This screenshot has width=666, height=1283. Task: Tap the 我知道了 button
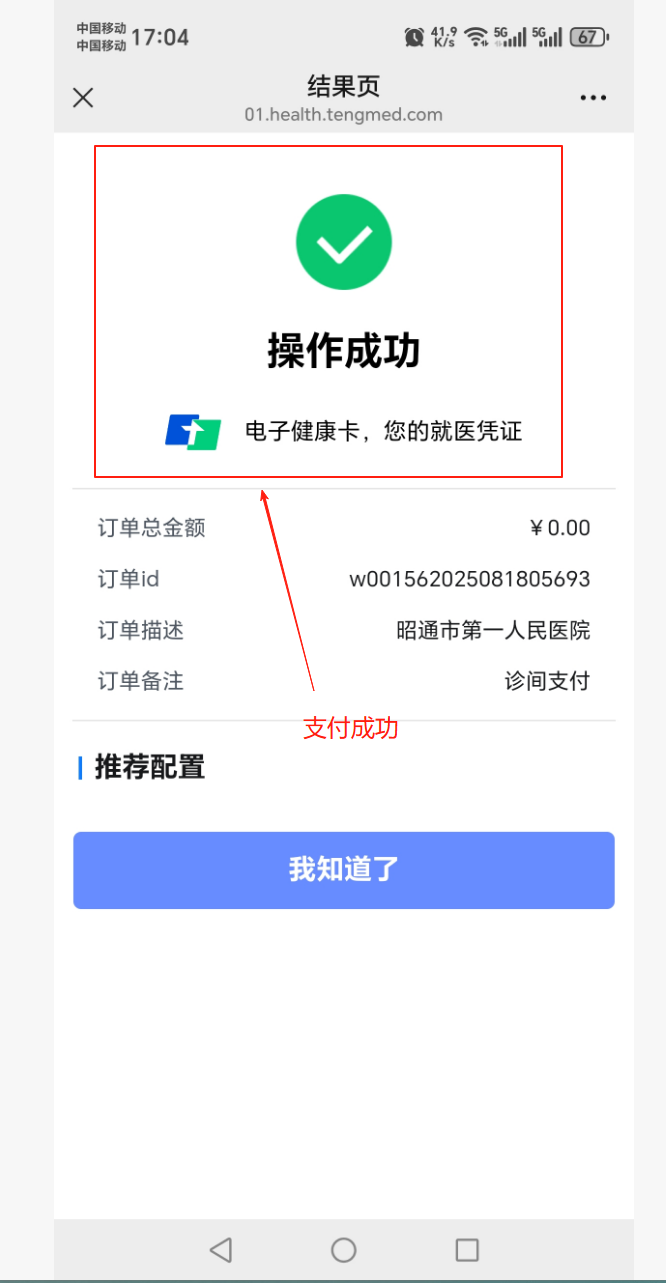click(343, 870)
